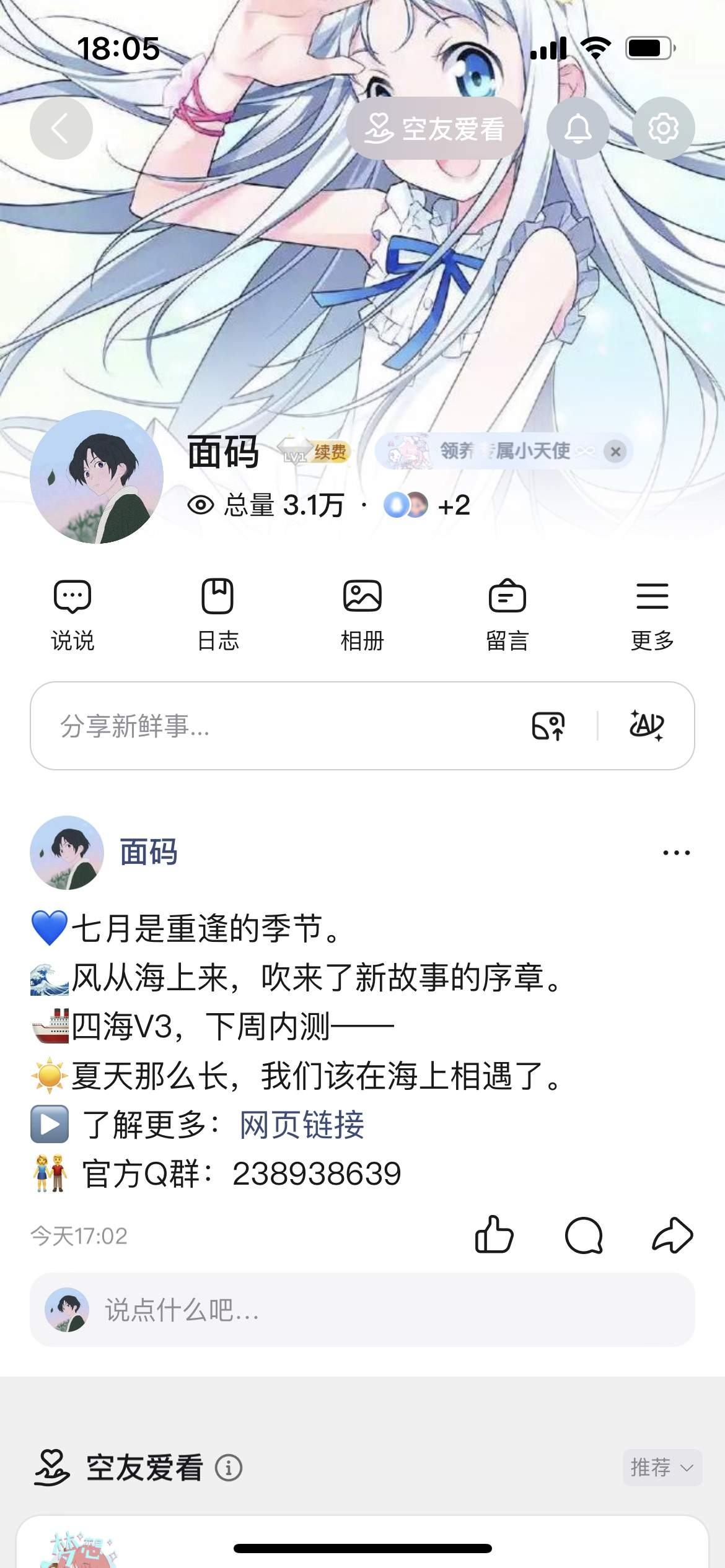The image size is (725, 1568).
Task: Open the notifications bell
Action: tap(578, 128)
